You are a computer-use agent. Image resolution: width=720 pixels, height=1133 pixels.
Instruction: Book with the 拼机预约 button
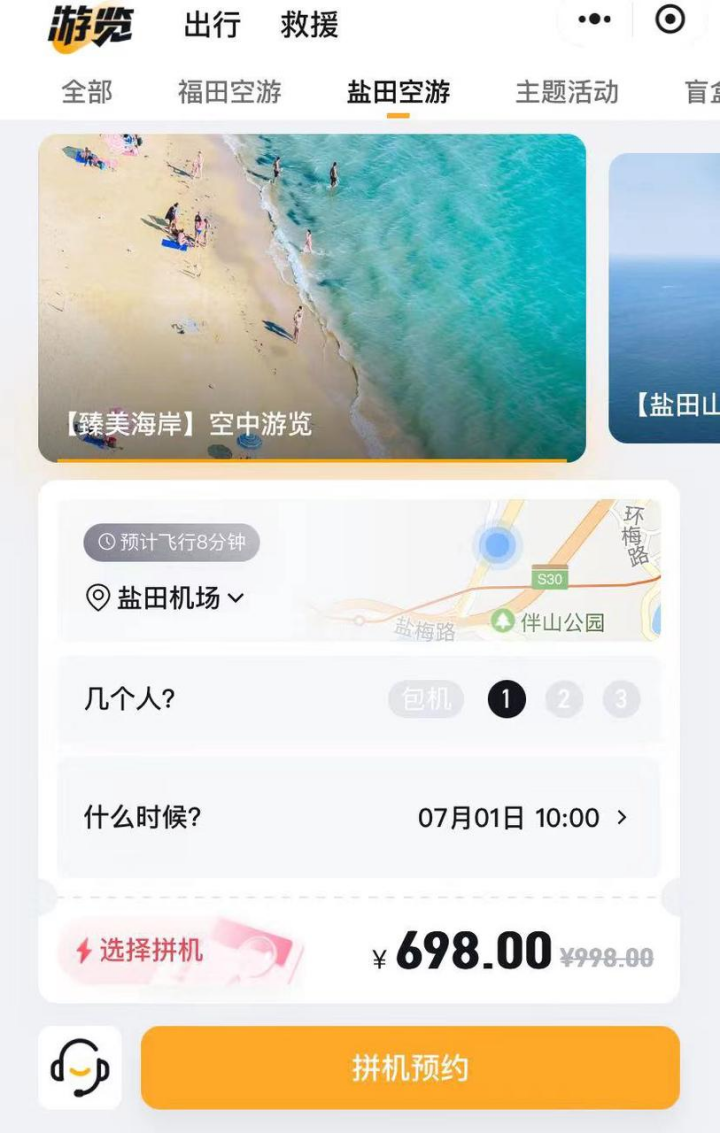410,1068
